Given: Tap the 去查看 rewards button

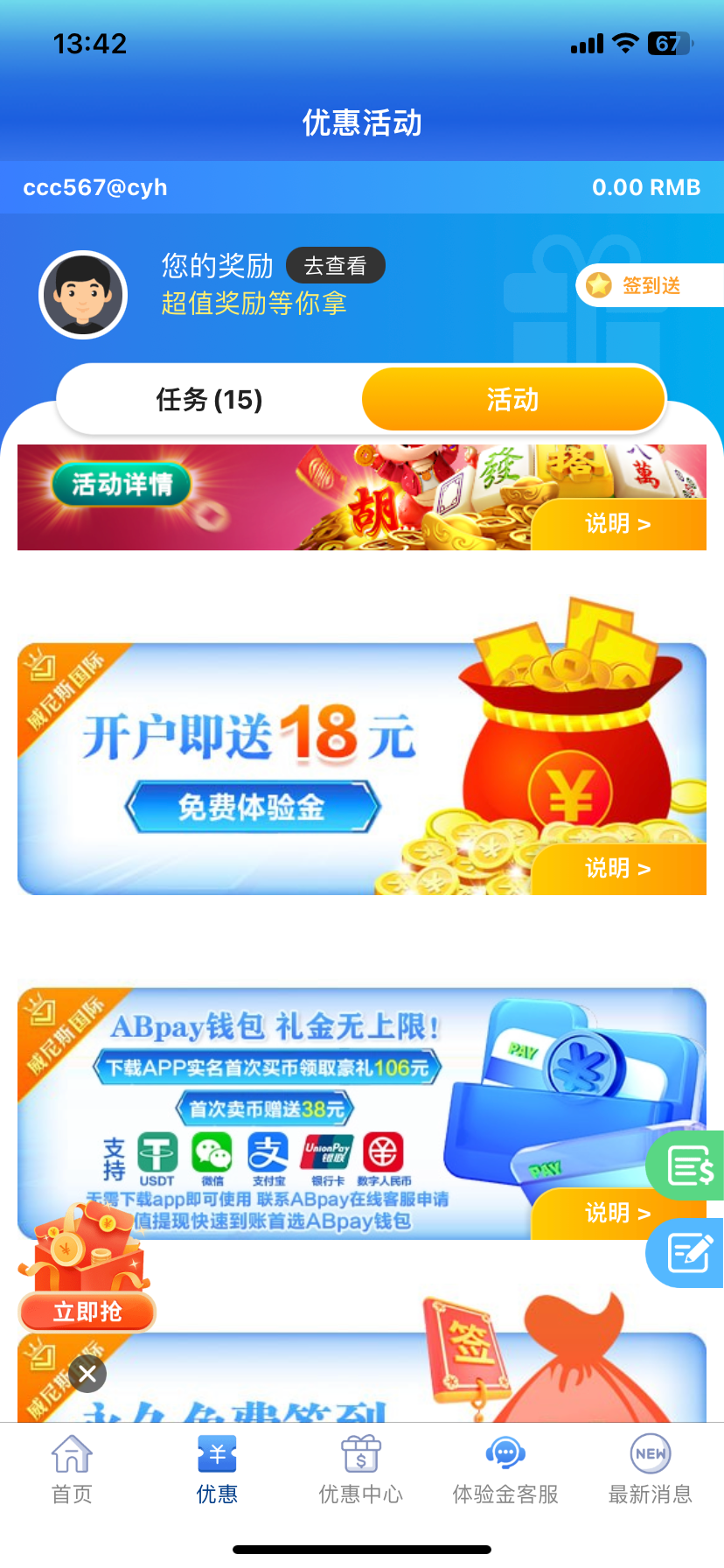Looking at the screenshot, I should [335, 266].
